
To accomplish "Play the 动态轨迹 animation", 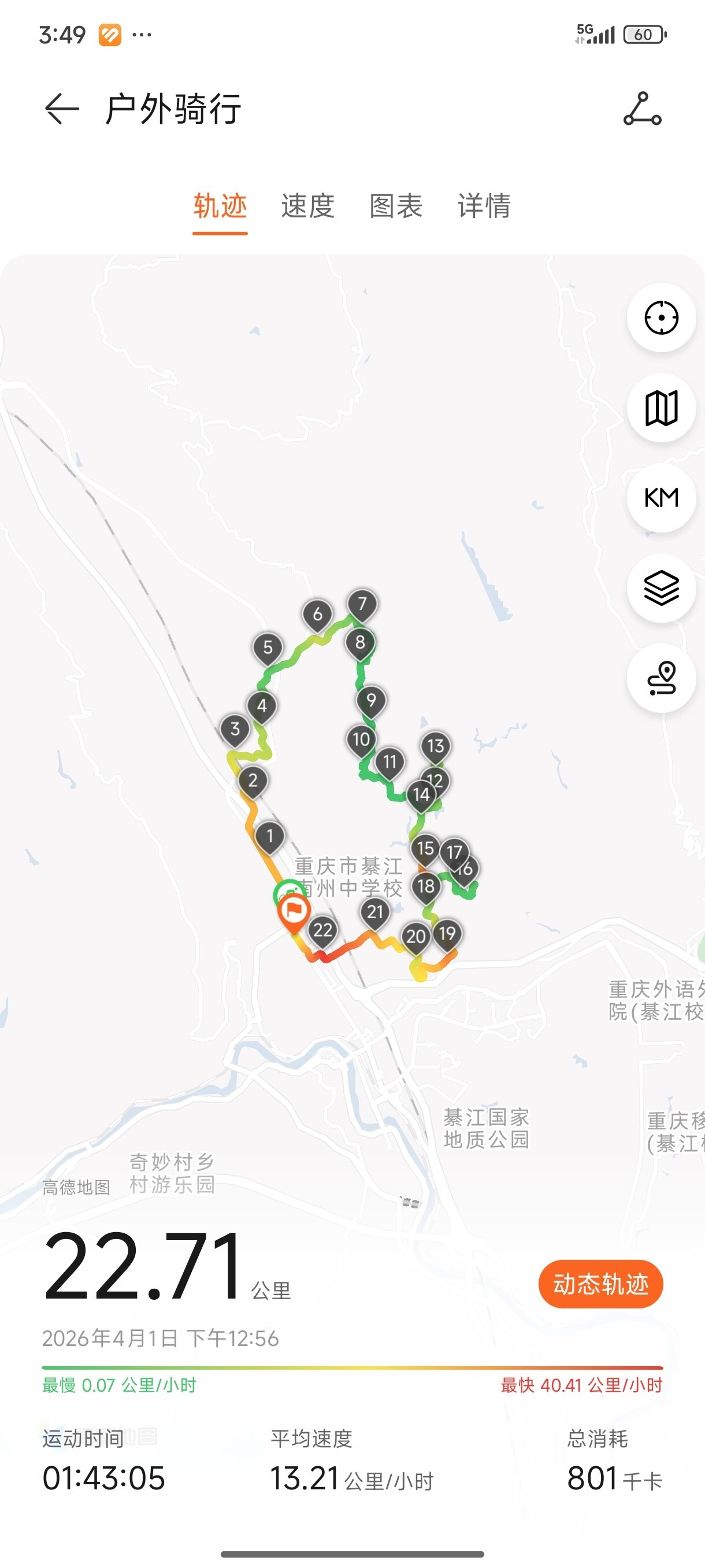I will click(600, 1284).
